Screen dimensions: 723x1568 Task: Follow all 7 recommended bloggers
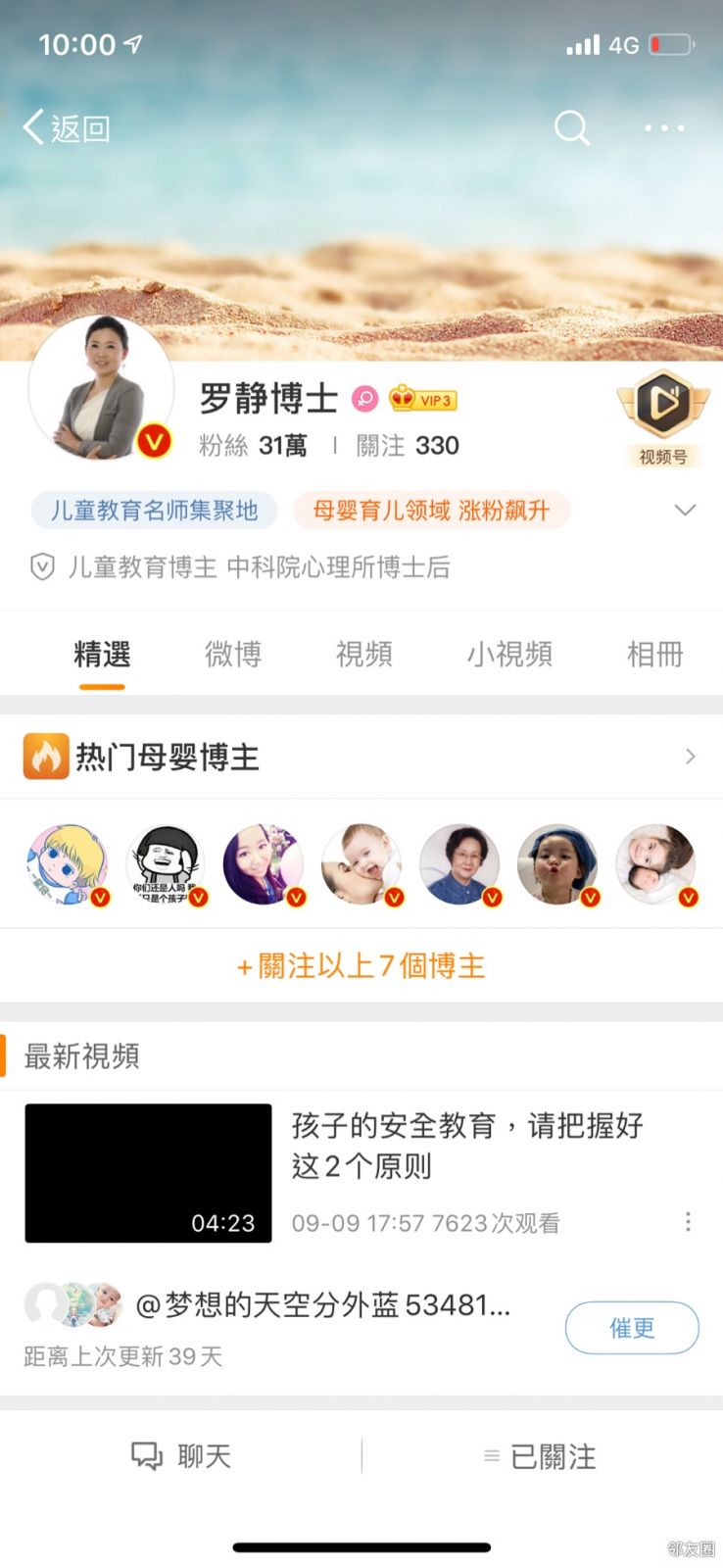[x=361, y=966]
